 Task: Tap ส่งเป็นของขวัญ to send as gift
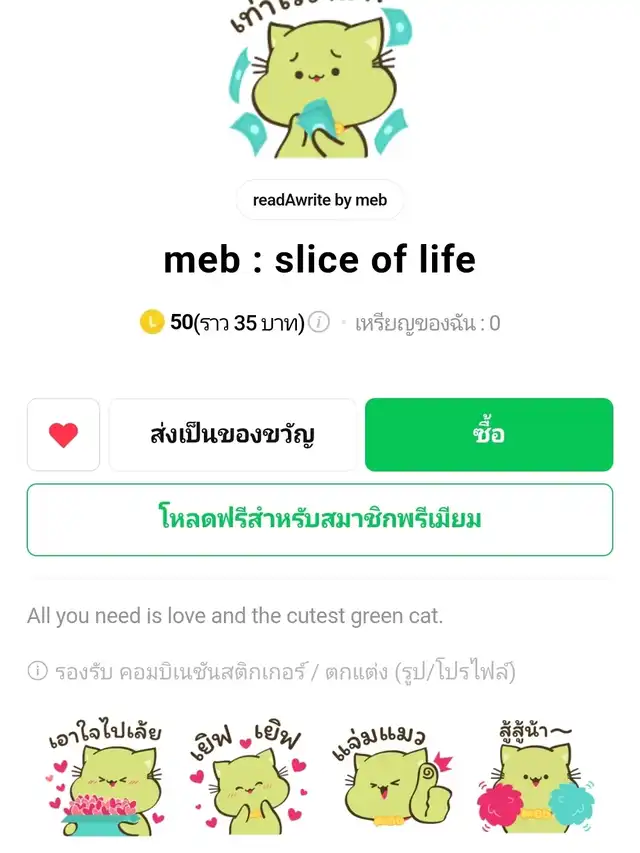tap(232, 435)
